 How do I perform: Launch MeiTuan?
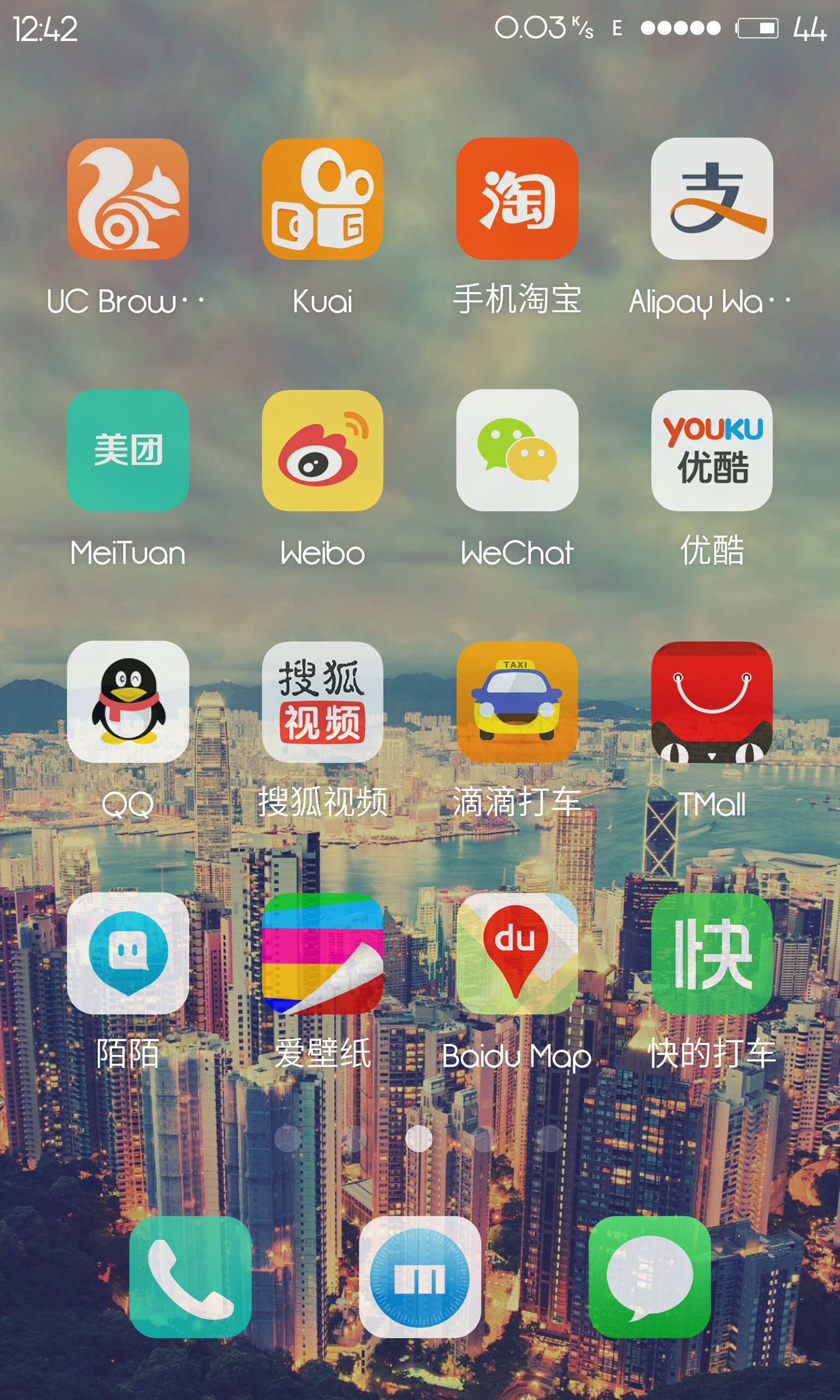[x=128, y=451]
